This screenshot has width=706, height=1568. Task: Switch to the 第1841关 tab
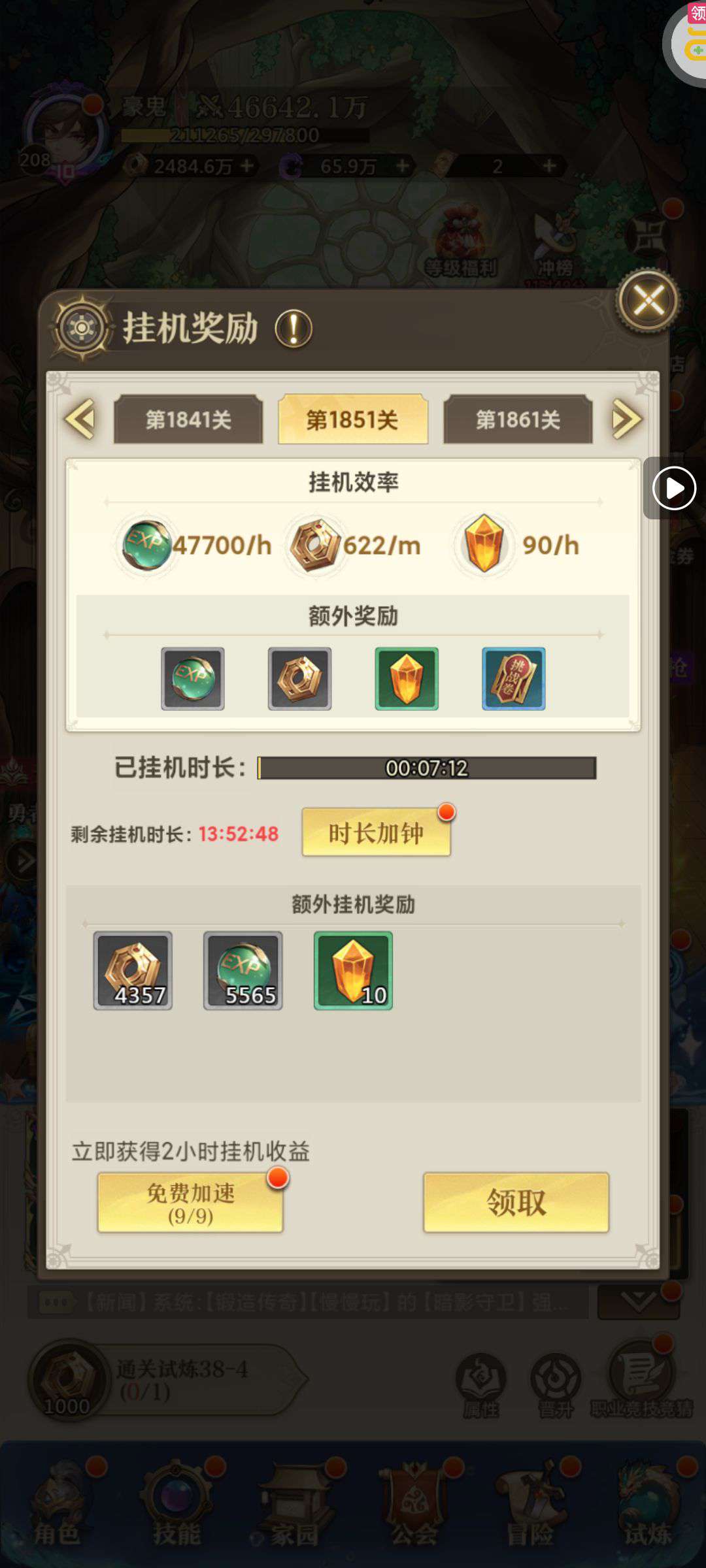pos(188,419)
